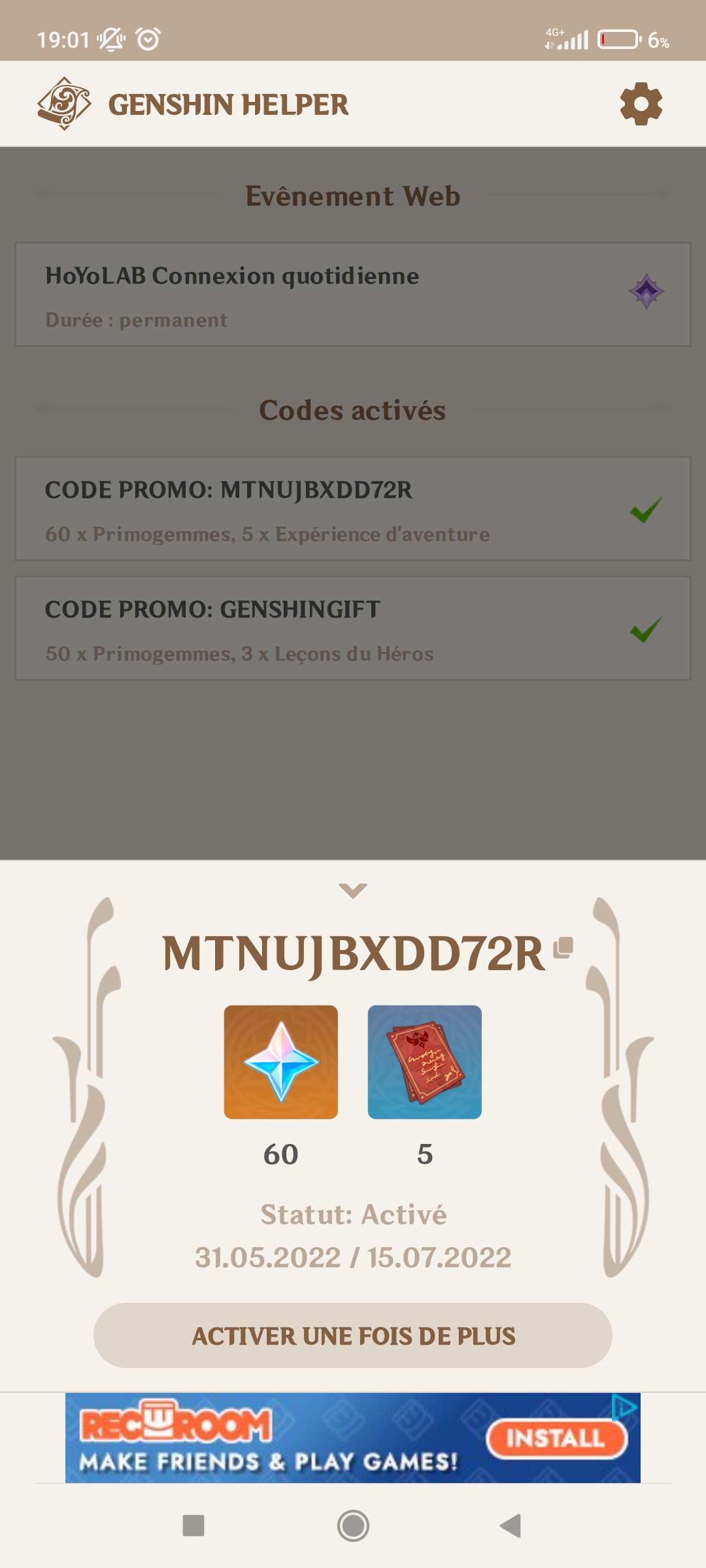Open the Genshin Helper settings gear
706x1568 pixels.
(x=639, y=103)
